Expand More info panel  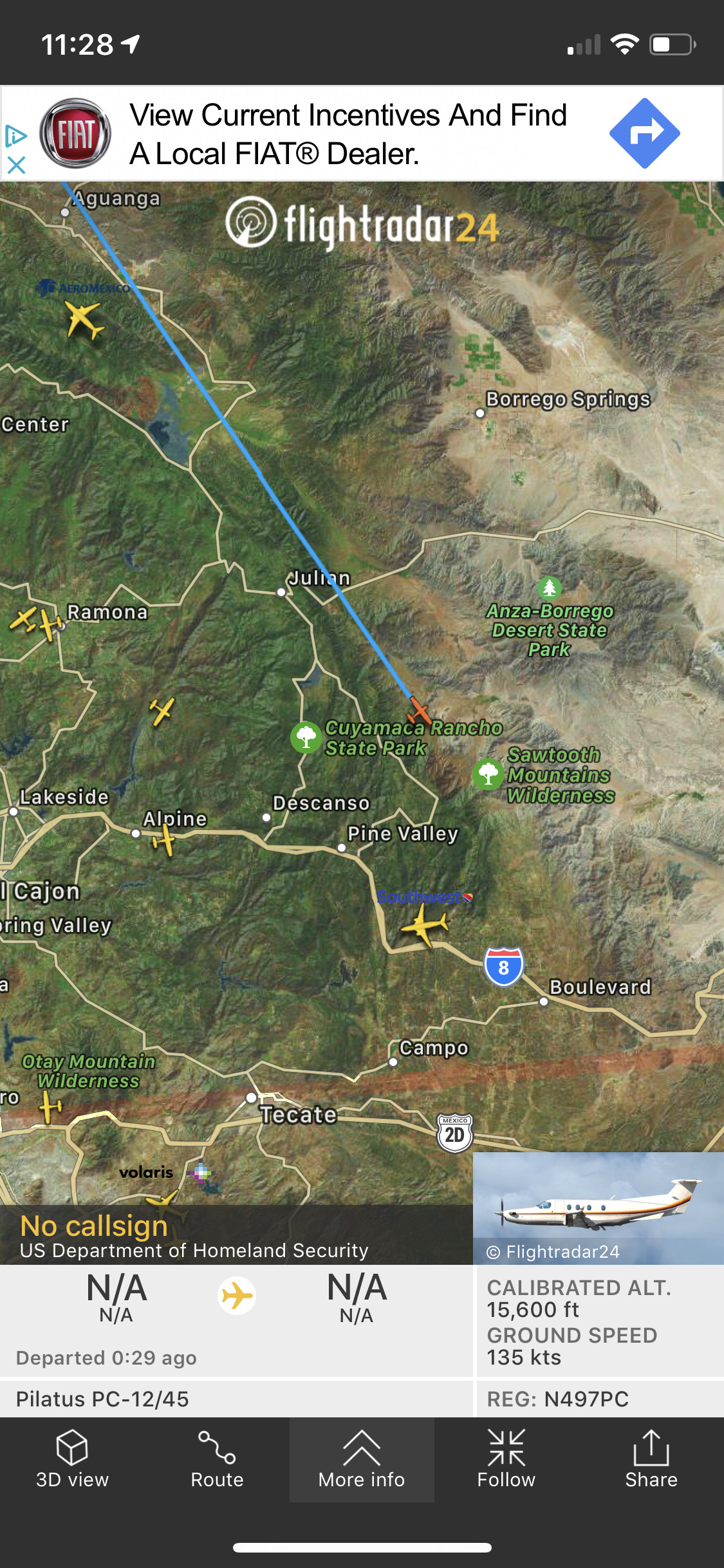[x=362, y=1459]
